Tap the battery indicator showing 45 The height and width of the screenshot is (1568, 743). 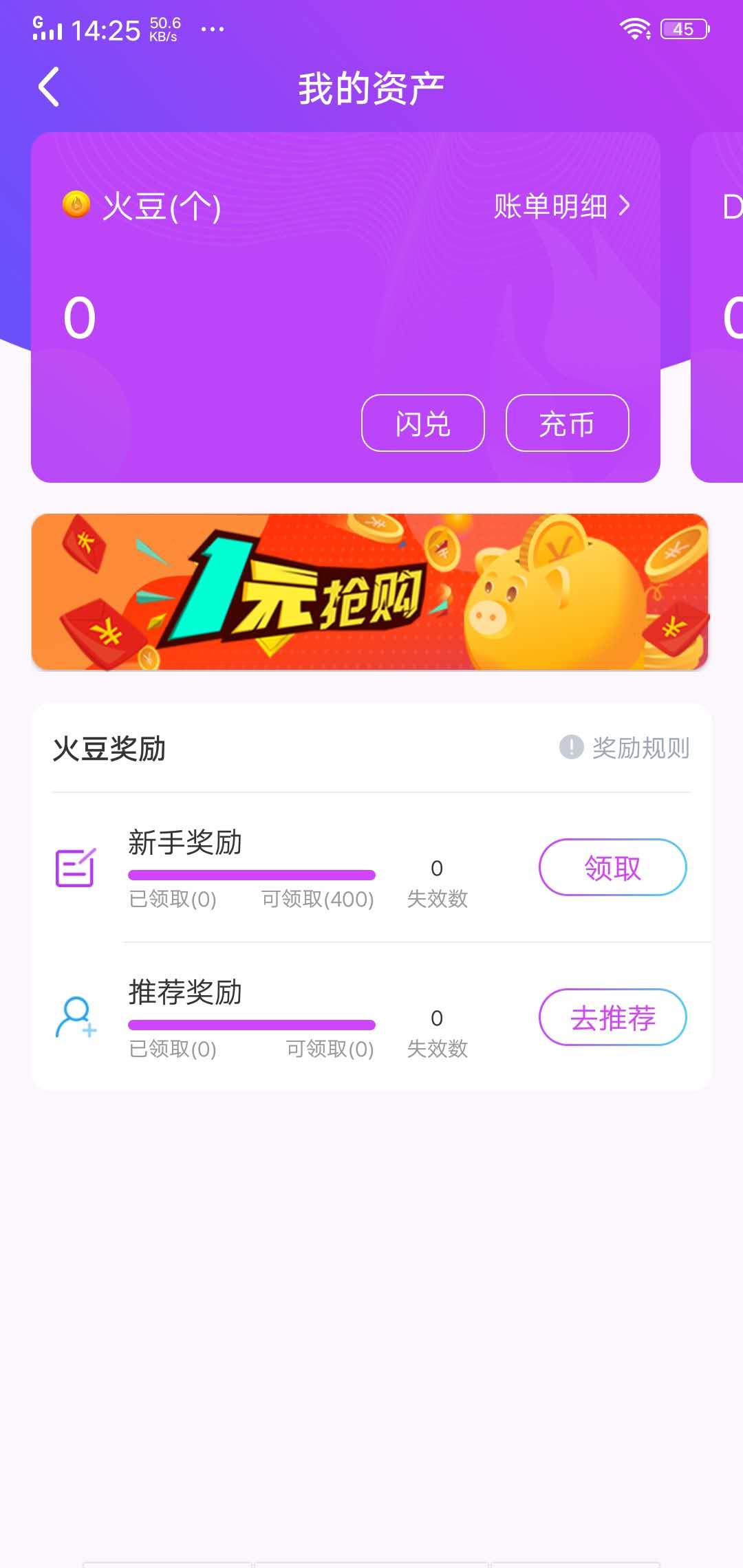685,29
